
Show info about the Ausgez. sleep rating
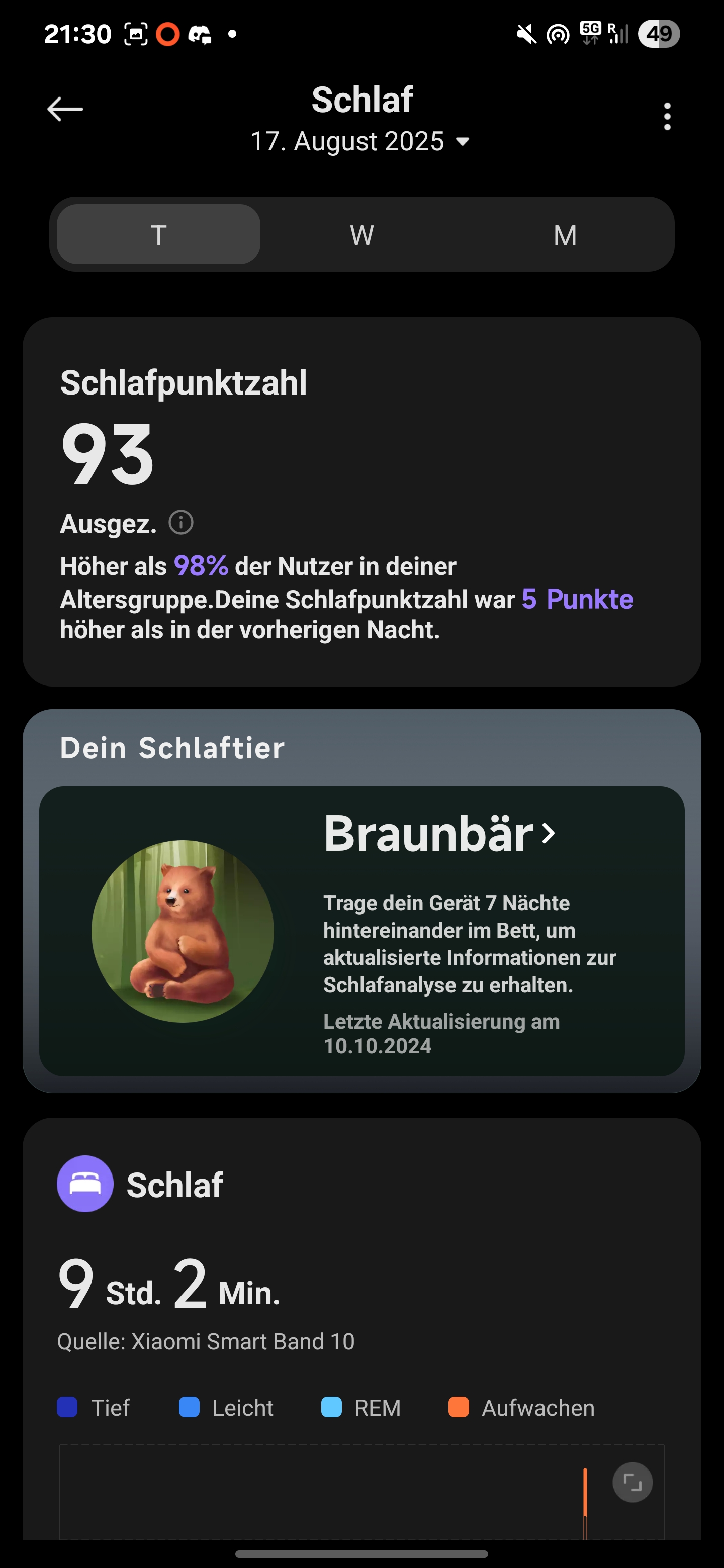pos(181,522)
